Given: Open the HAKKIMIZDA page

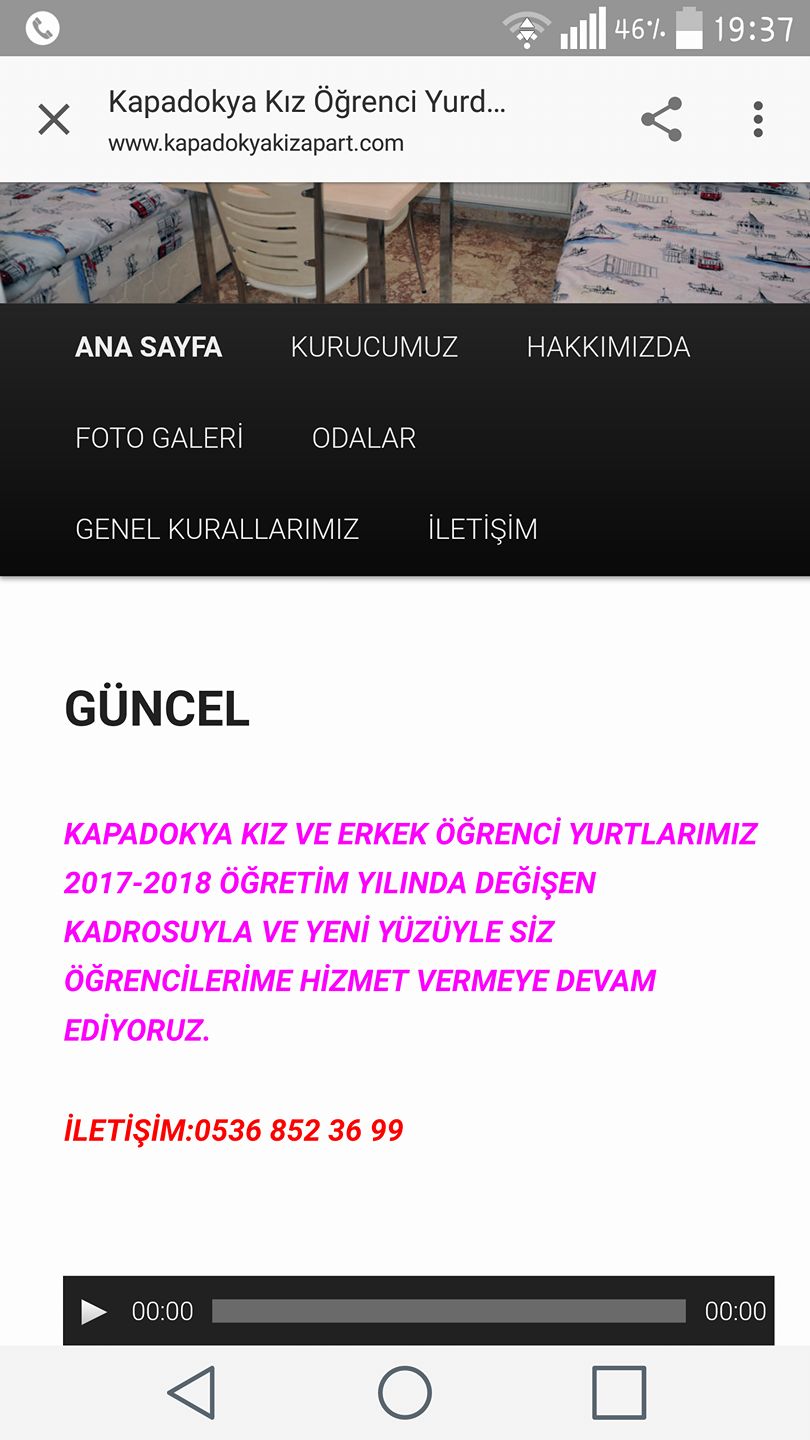Looking at the screenshot, I should point(608,347).
